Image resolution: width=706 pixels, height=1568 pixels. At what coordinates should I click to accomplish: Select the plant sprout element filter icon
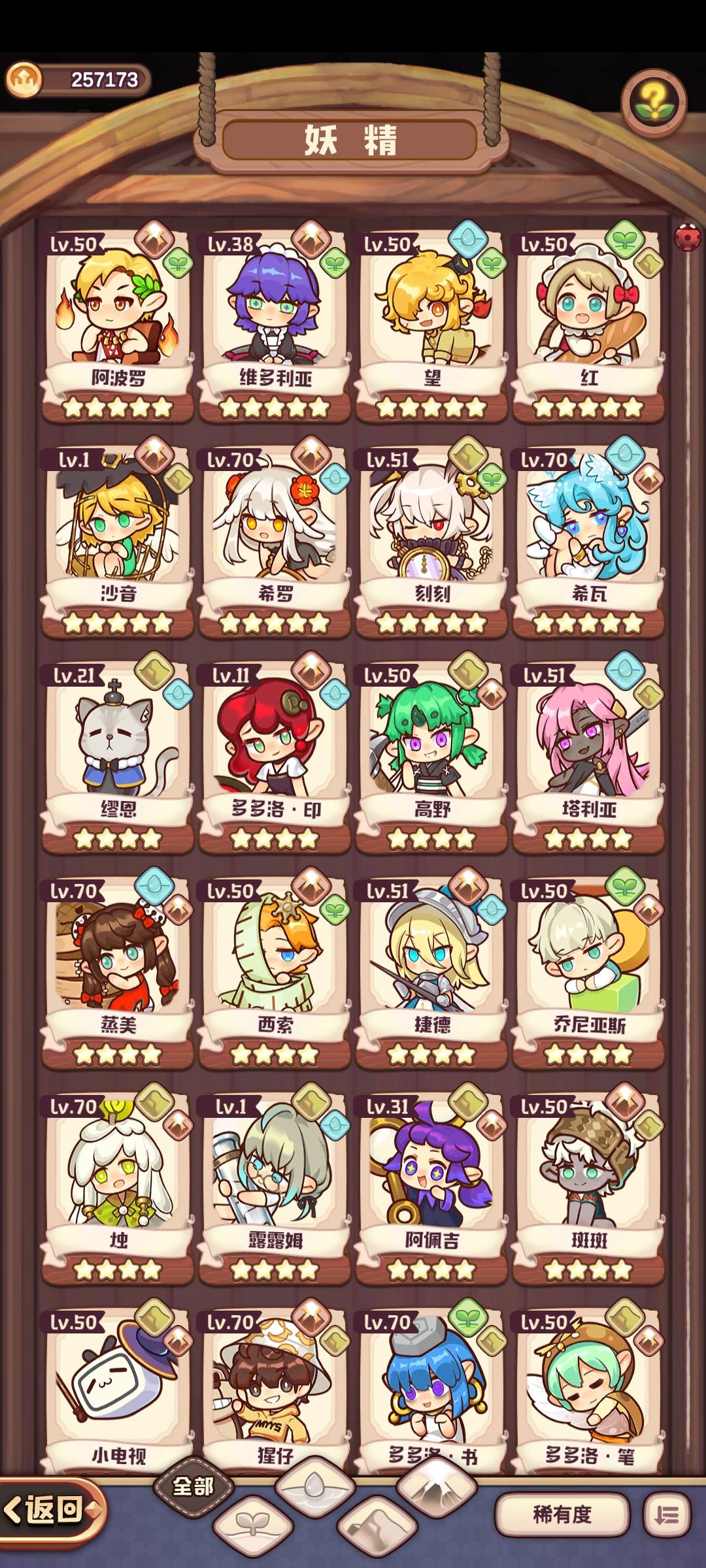pyautogui.click(x=252, y=1527)
